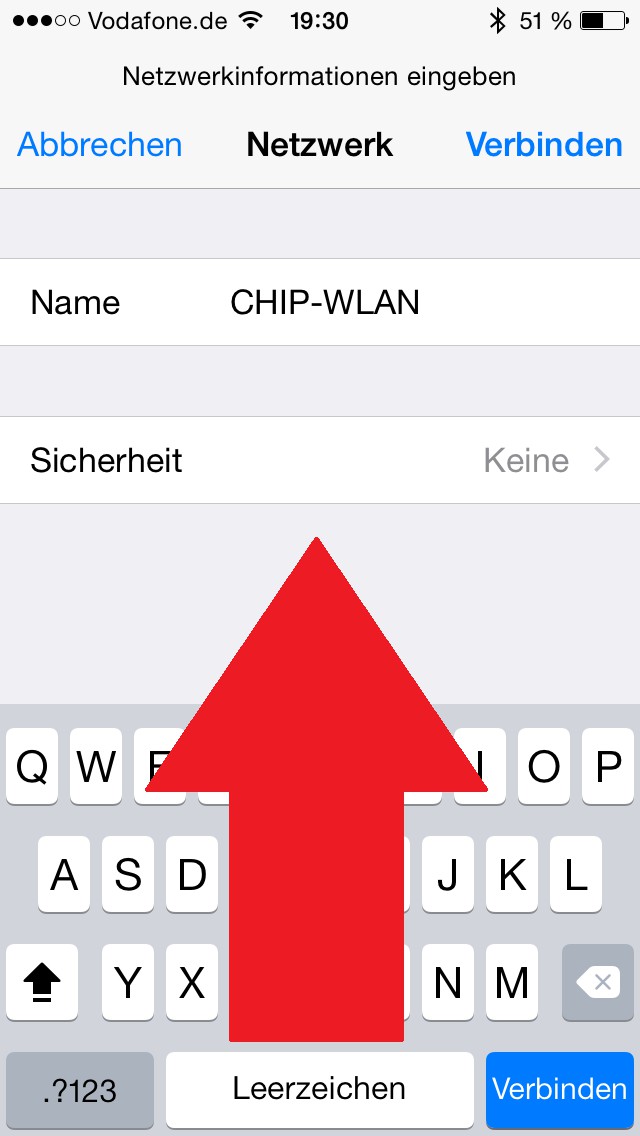
Task: Toggle the shift key on the keyboard
Action: 42,982
